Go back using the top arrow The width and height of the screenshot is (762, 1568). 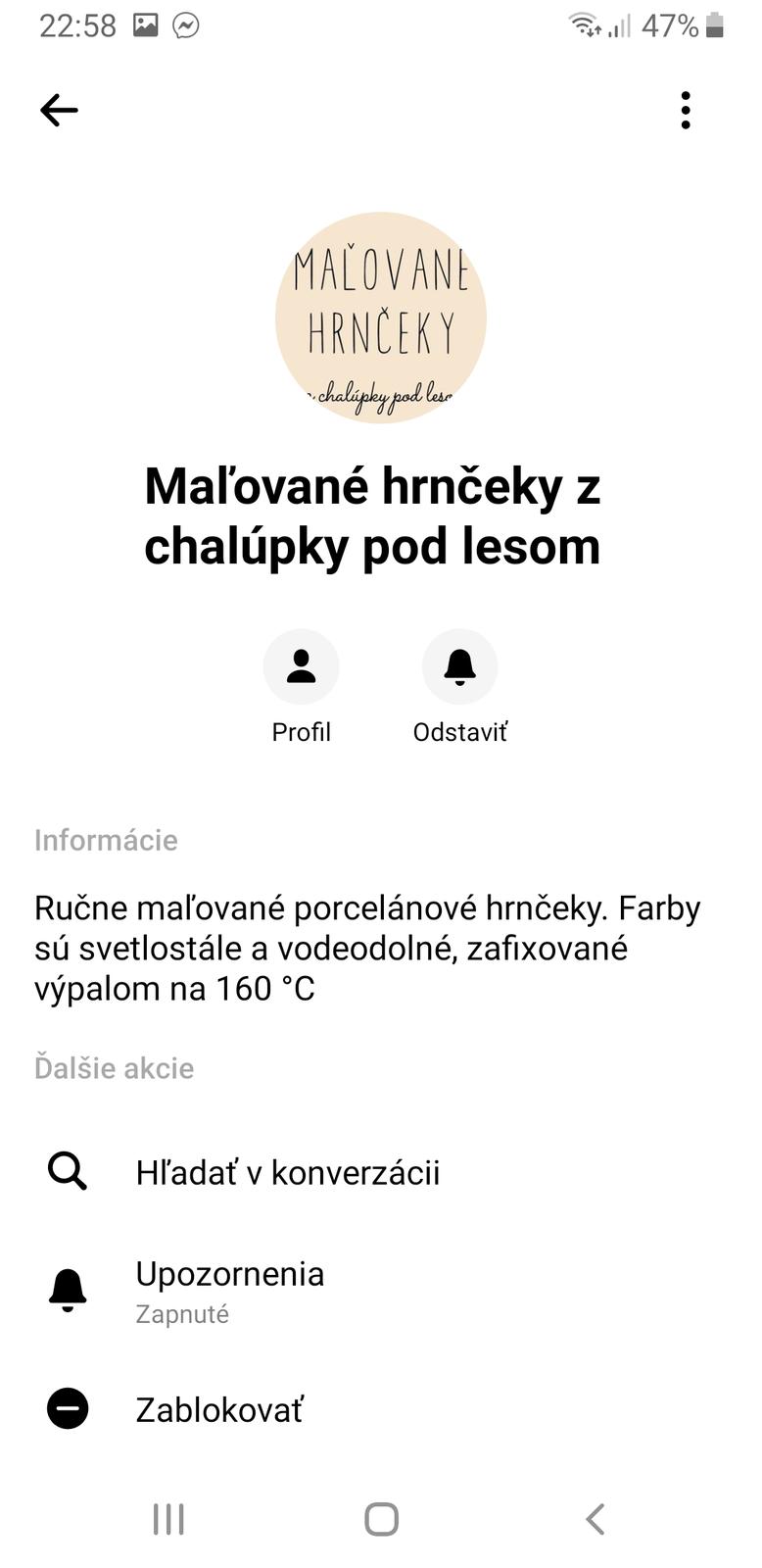(59, 110)
